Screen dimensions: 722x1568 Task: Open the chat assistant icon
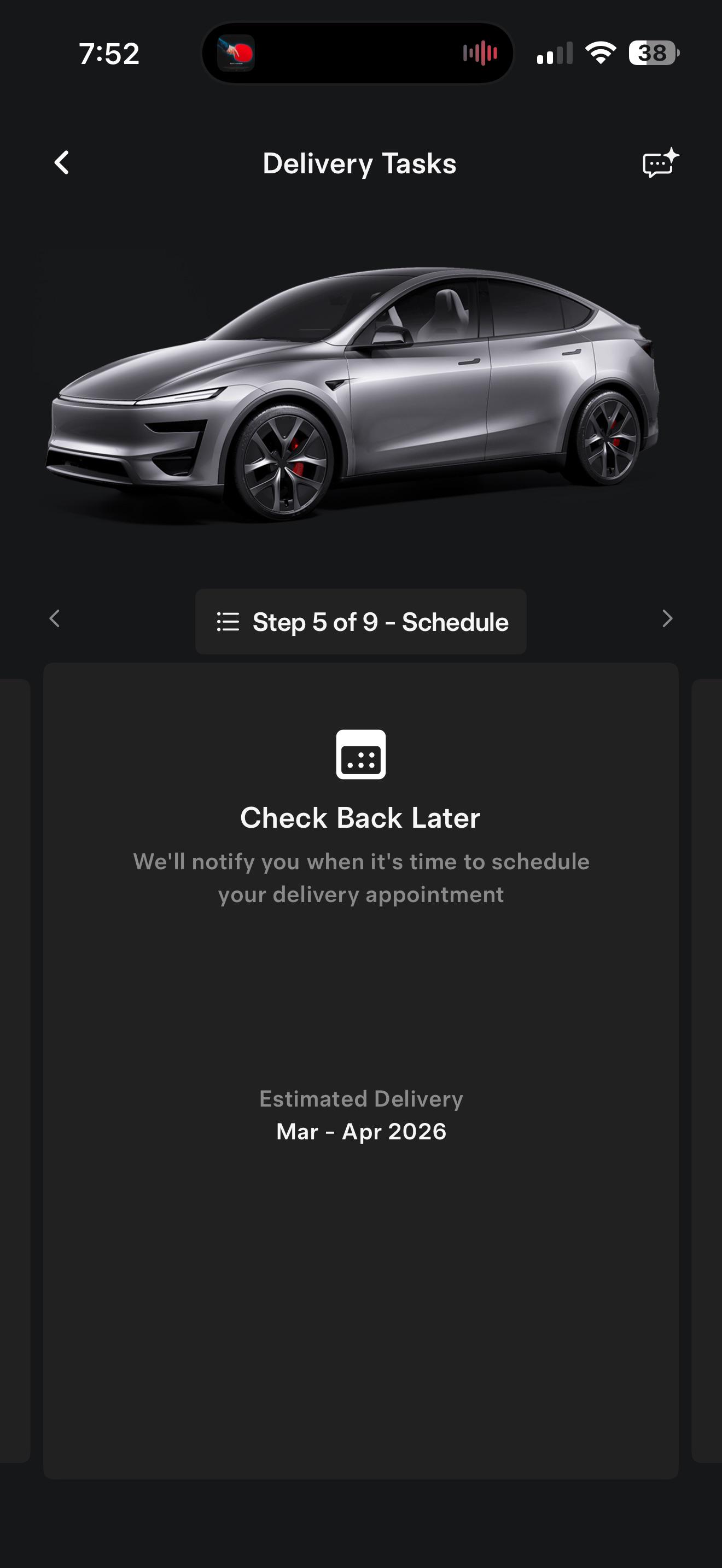pyautogui.click(x=660, y=163)
